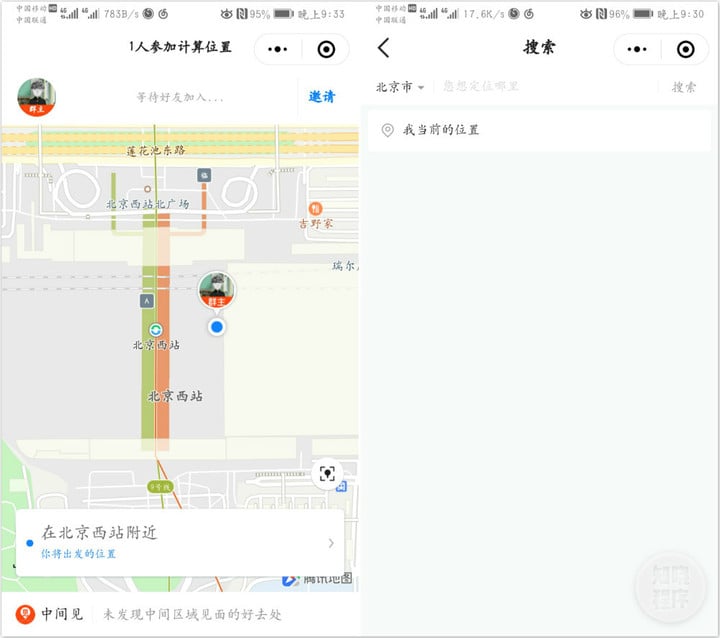
Task: Tap the 群主 avatar marker on the map
Action: click(x=216, y=290)
